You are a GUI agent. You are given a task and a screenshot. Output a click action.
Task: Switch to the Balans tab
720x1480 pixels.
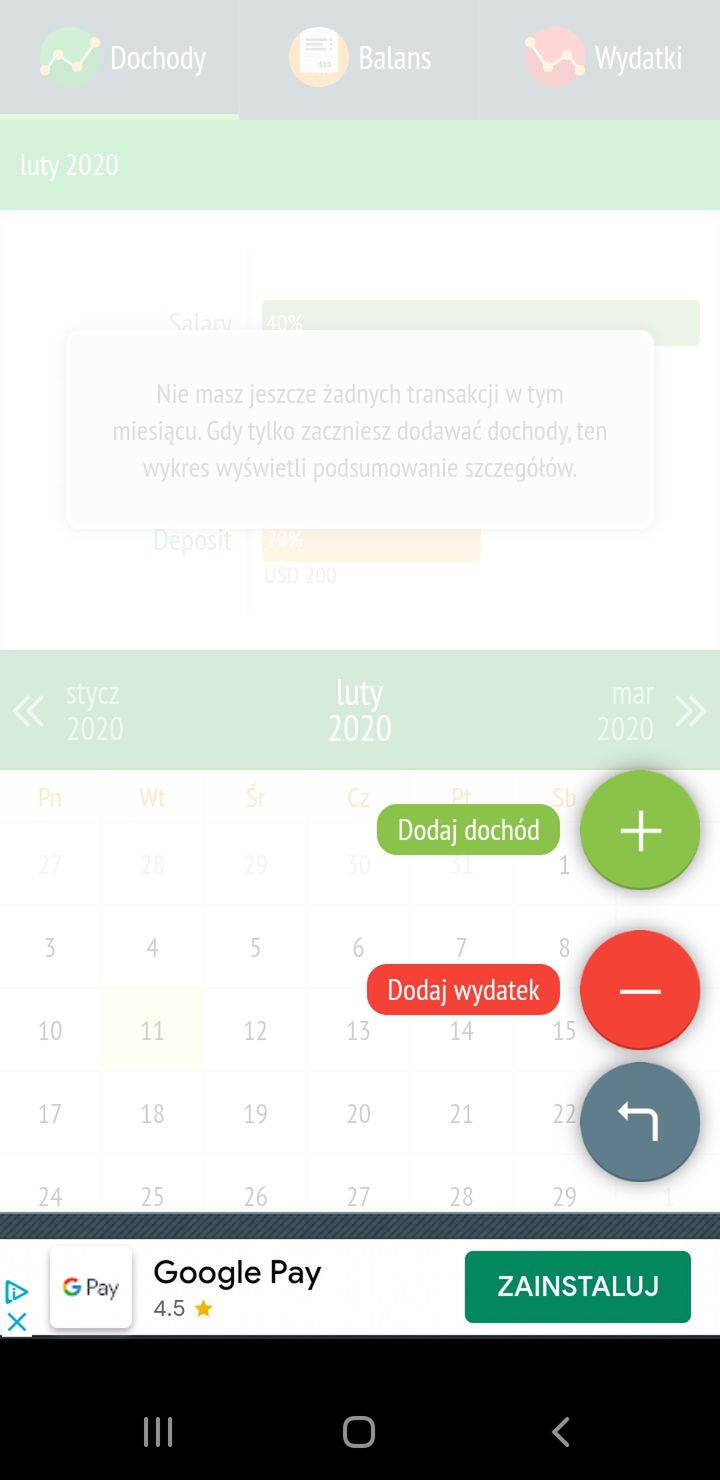pyautogui.click(x=360, y=58)
